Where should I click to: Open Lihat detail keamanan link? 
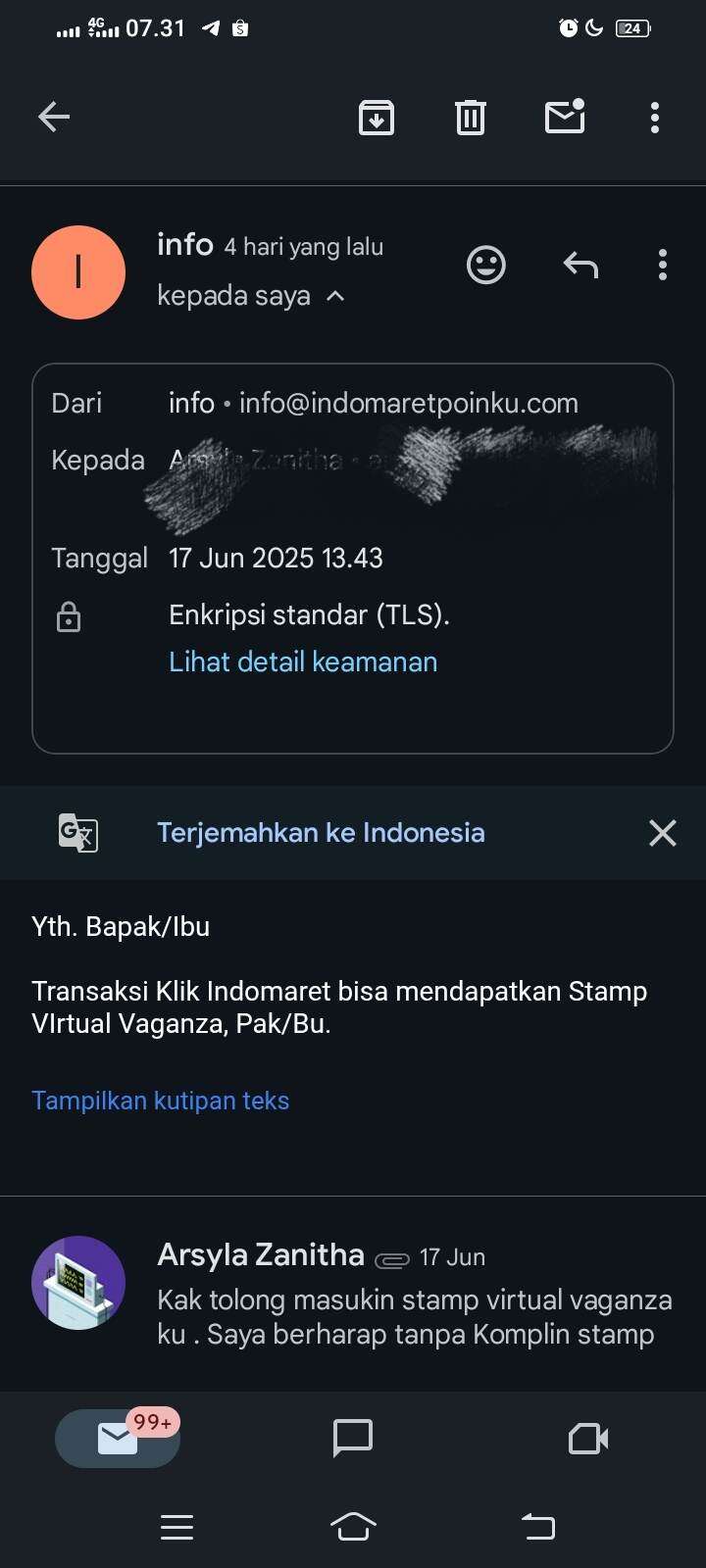[303, 662]
